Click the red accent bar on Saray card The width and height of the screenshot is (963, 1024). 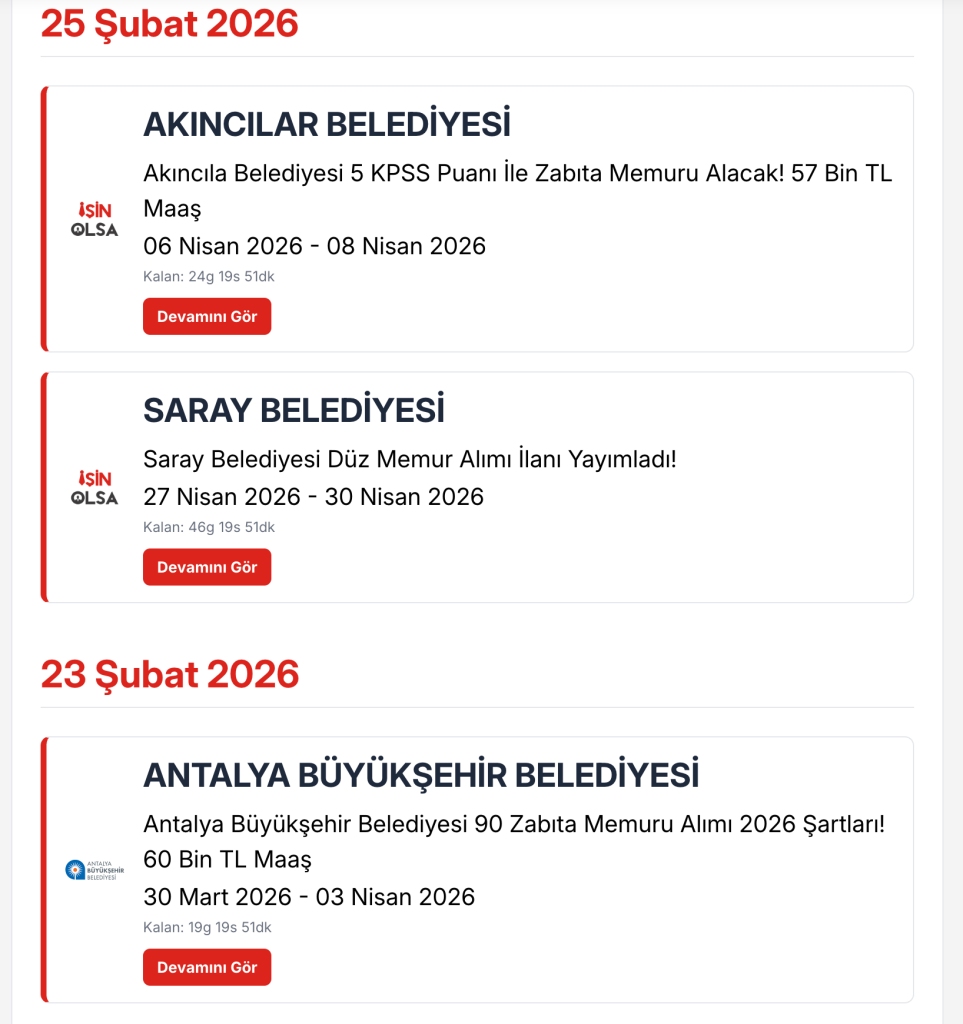[x=44, y=487]
